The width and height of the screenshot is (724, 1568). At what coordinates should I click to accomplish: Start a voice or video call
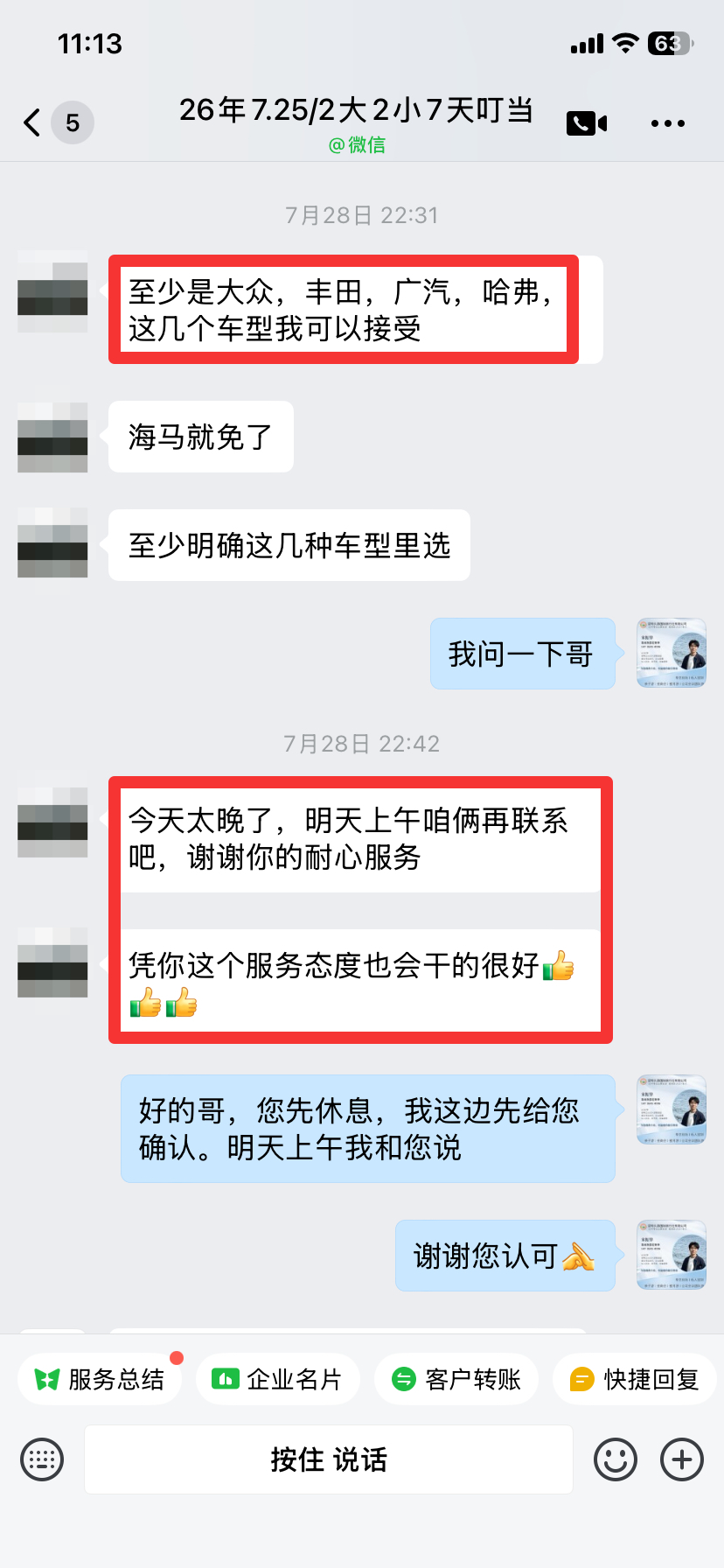[587, 123]
